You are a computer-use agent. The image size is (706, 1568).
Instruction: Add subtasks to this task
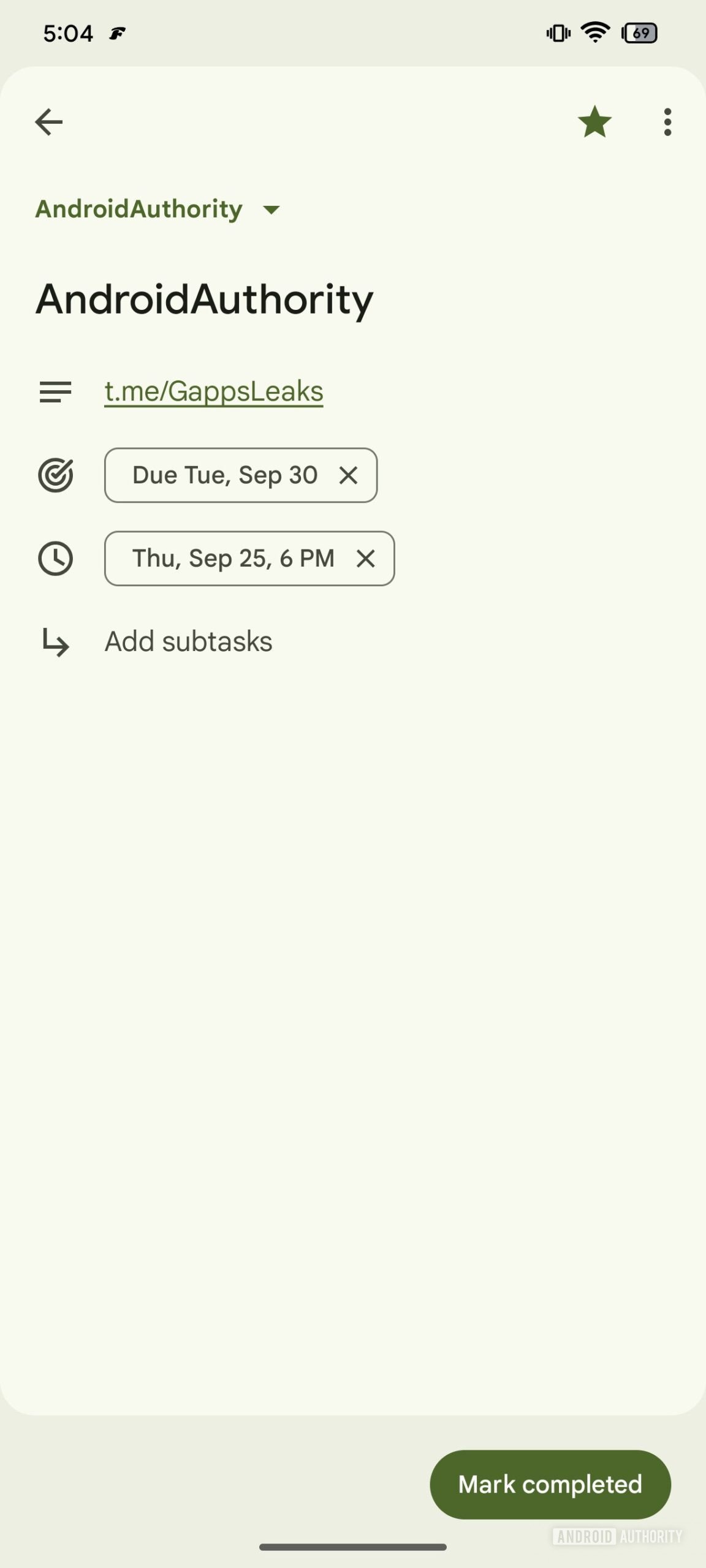(x=188, y=642)
